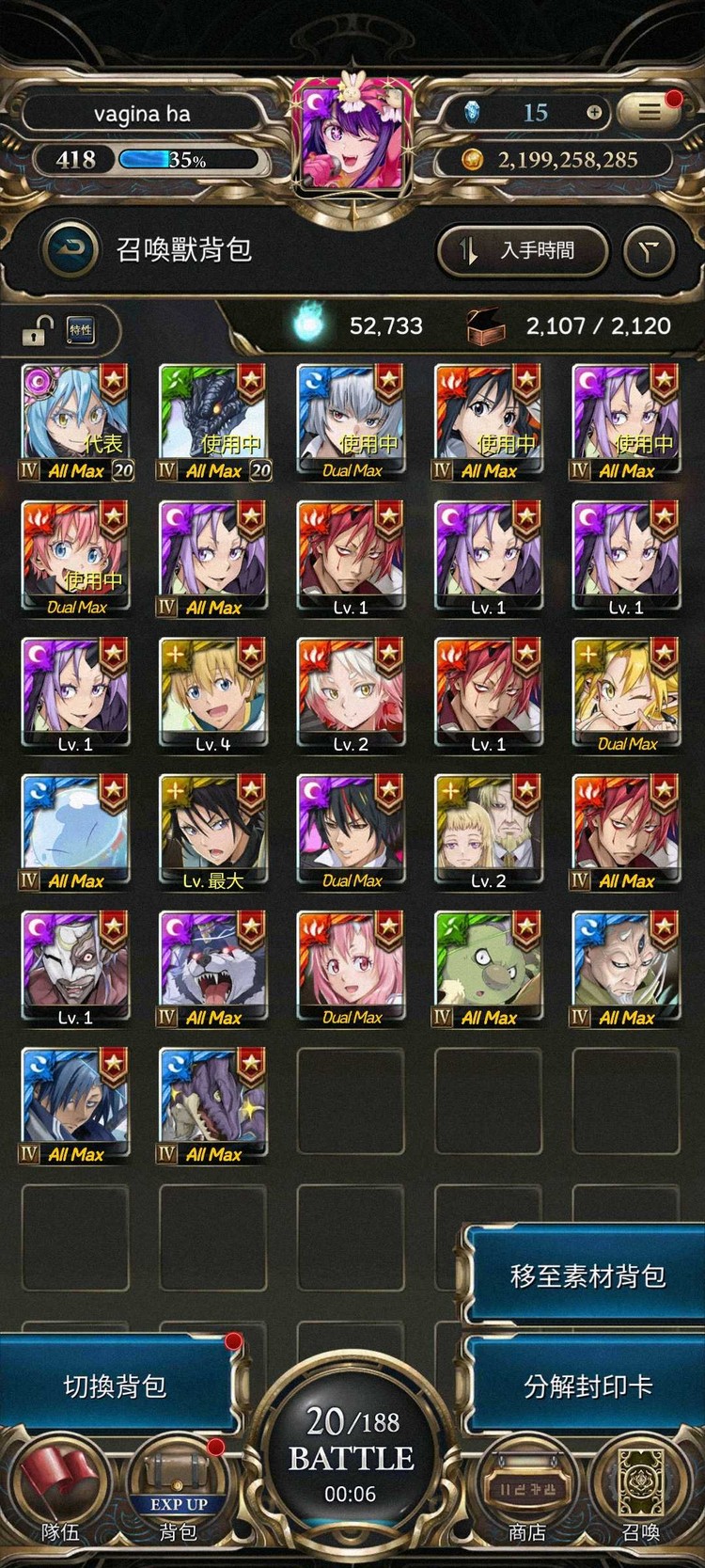Screen dimensions: 705x1568
Task: Open the Lv. 4 blond boy card
Action: [213, 694]
